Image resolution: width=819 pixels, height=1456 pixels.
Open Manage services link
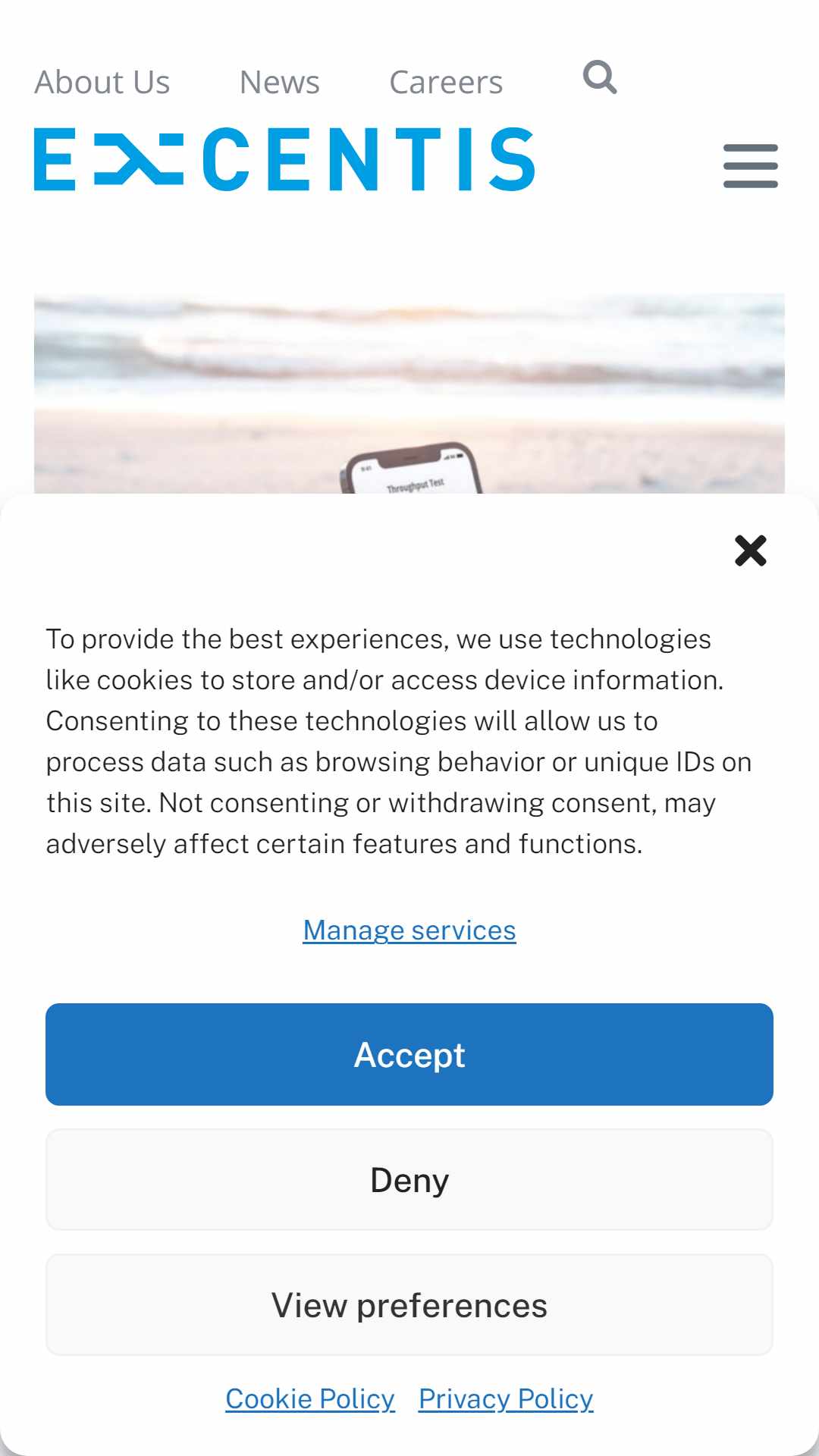[x=409, y=930]
